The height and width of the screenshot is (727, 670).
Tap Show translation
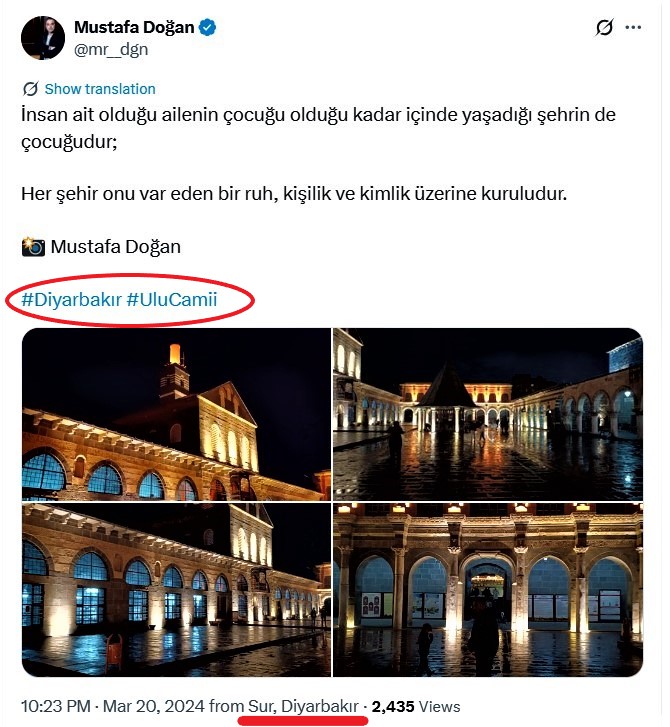click(99, 89)
